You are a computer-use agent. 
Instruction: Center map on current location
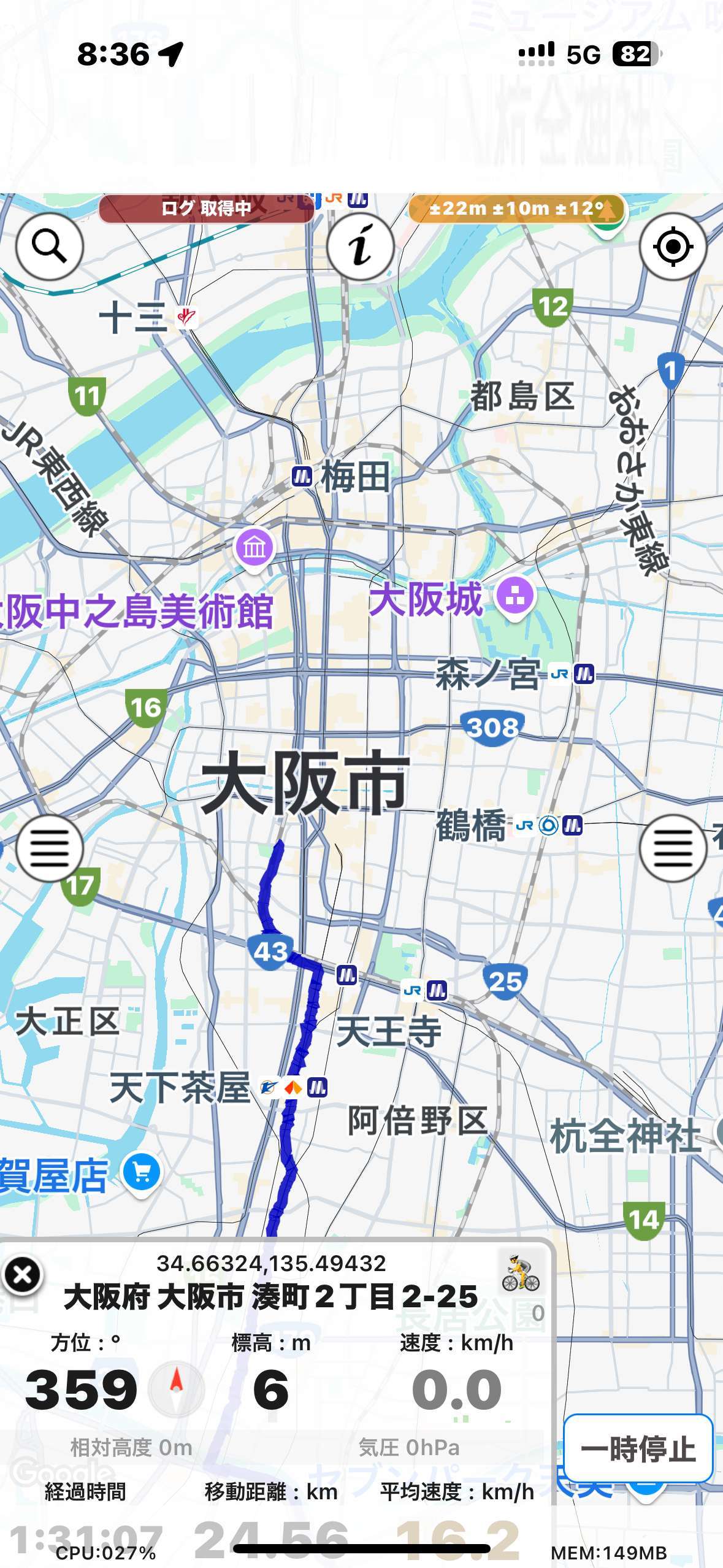tap(673, 247)
